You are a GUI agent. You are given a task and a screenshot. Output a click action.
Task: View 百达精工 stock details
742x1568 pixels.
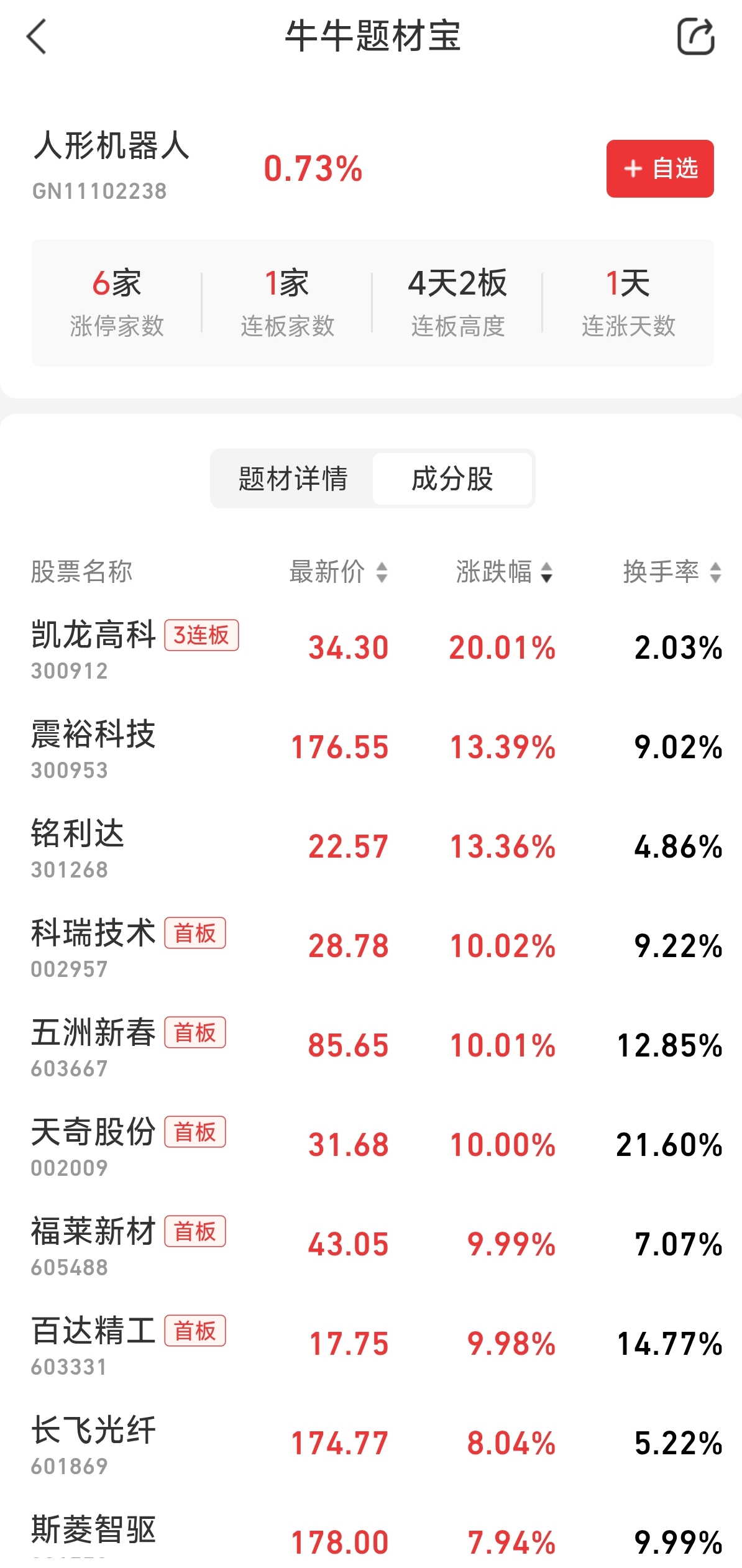pyautogui.click(x=93, y=1344)
